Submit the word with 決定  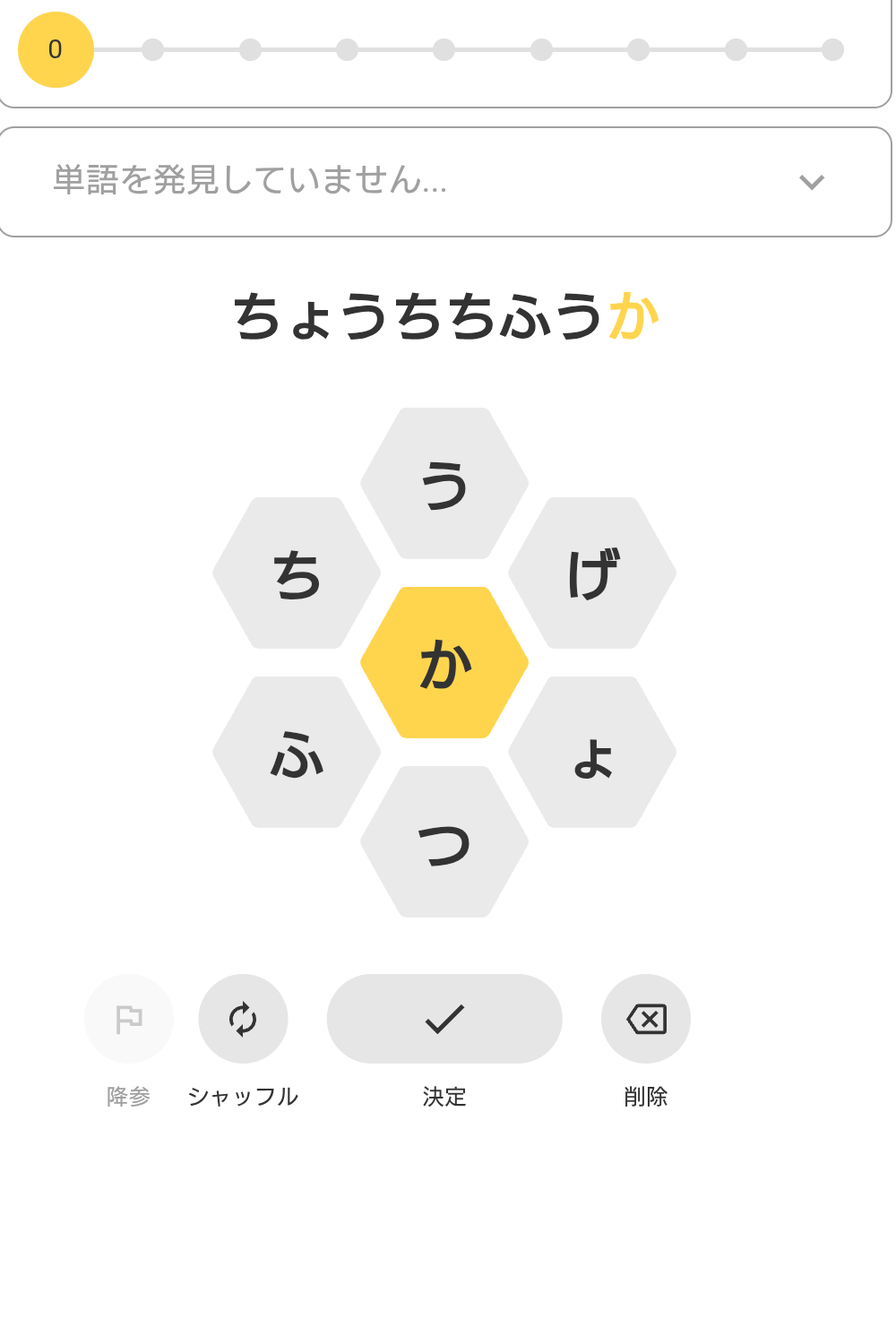pos(444,1019)
